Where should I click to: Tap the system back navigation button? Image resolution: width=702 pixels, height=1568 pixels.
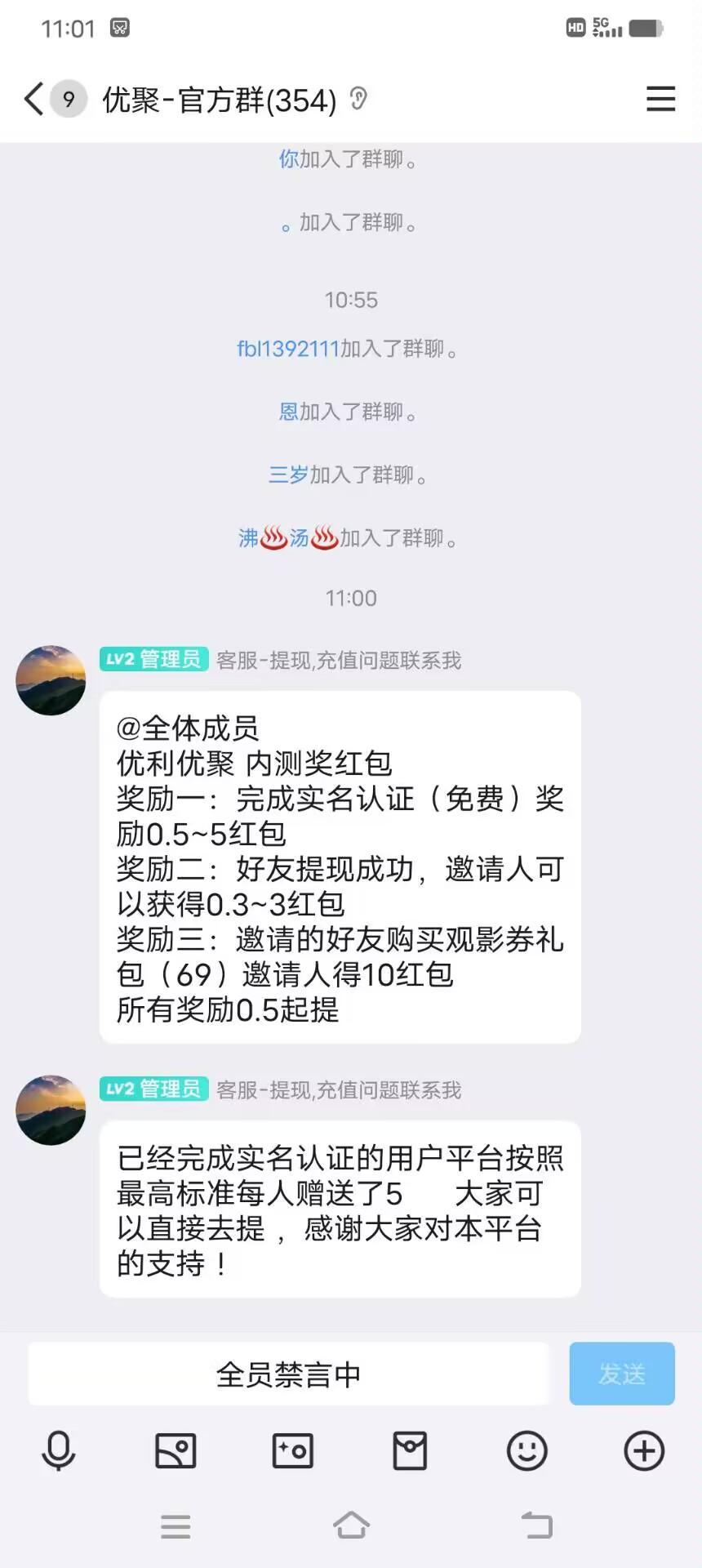537,1526
